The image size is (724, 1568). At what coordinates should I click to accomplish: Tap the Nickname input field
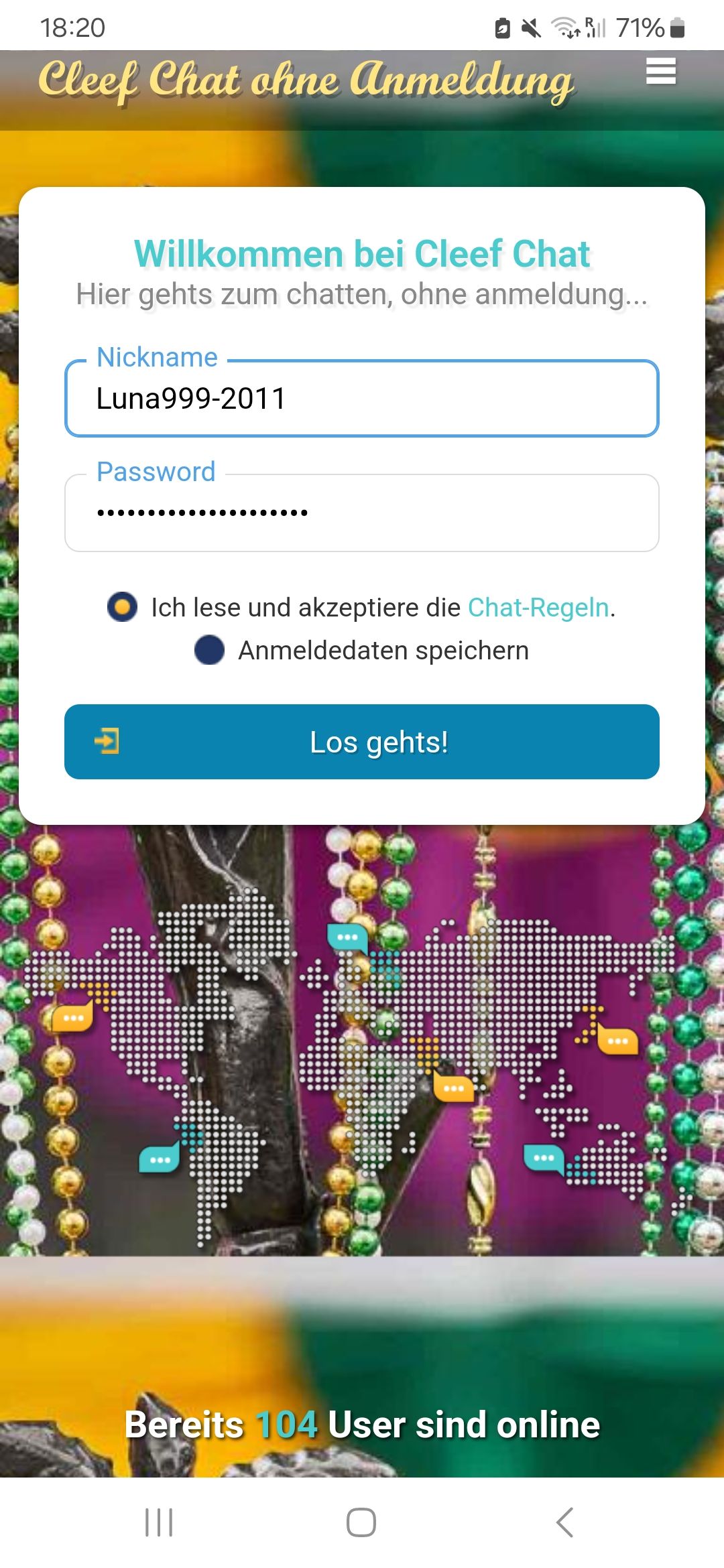point(362,399)
